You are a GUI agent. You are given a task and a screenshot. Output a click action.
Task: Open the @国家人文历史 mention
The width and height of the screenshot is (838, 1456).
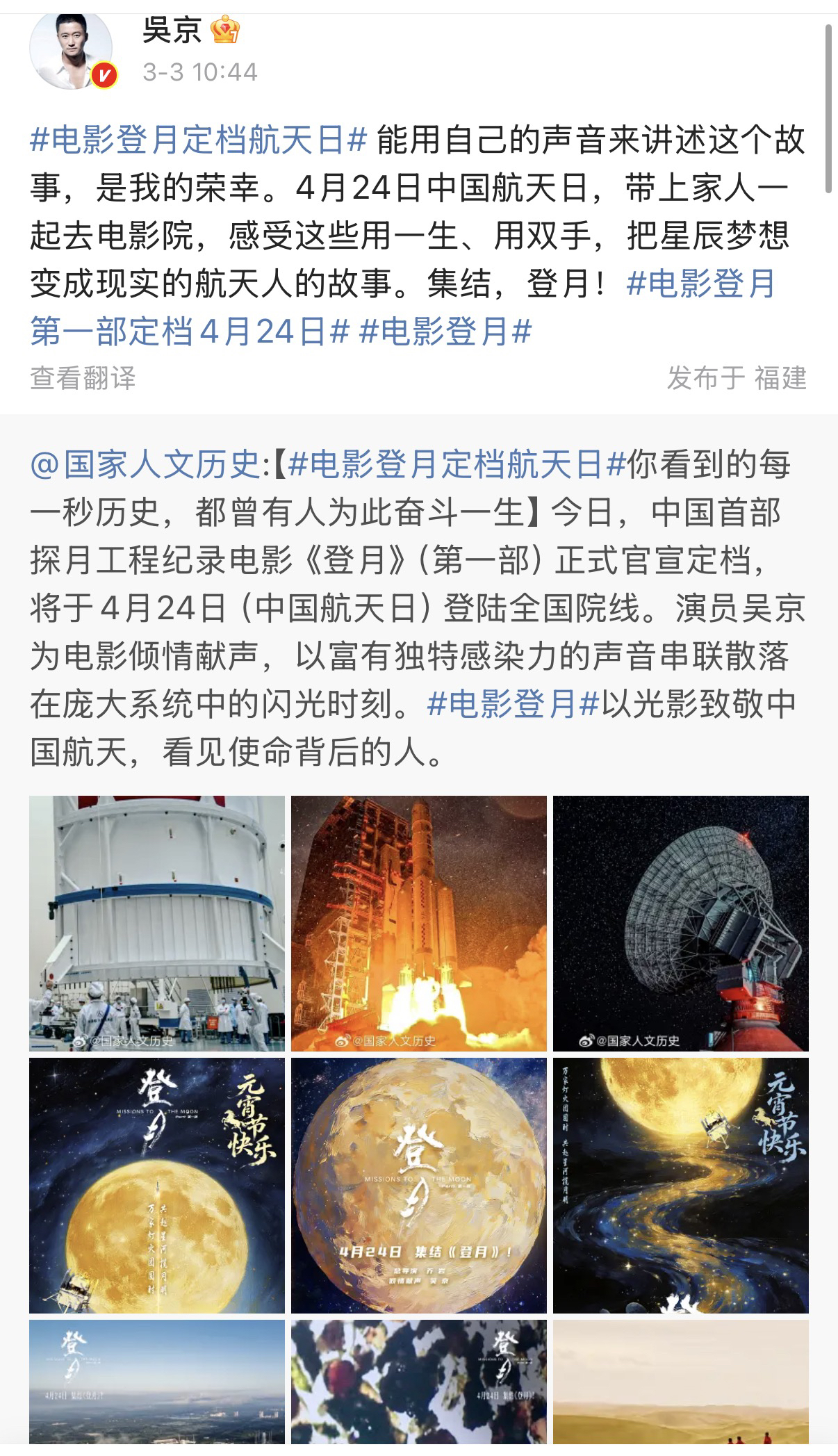(x=145, y=464)
